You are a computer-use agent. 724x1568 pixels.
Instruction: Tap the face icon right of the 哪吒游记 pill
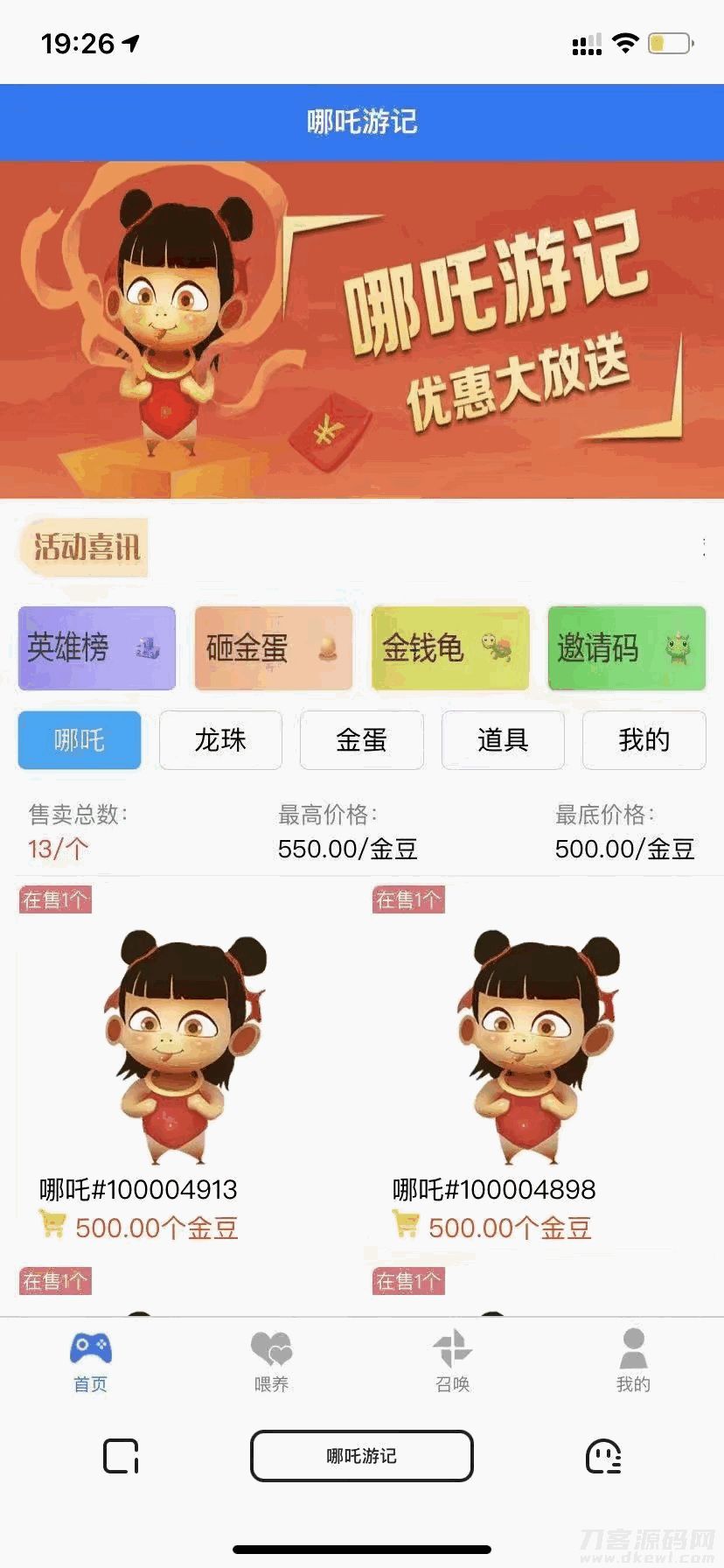click(x=603, y=1456)
